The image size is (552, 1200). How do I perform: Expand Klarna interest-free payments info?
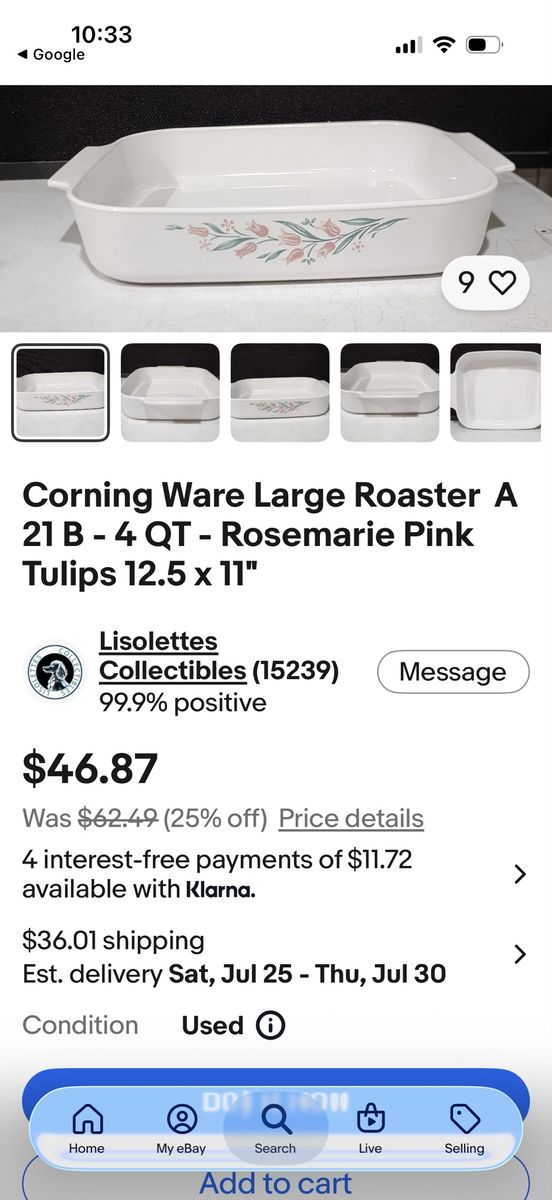[x=276, y=874]
